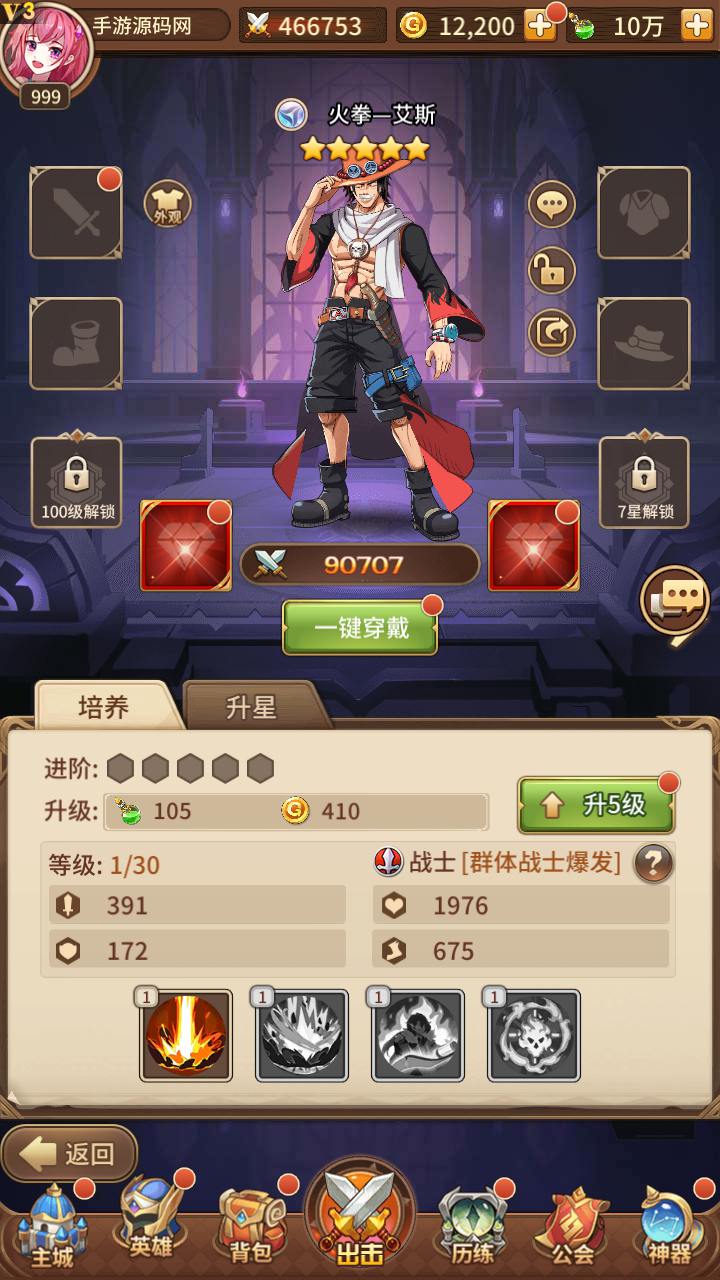Select the 培养 tab

click(x=104, y=707)
